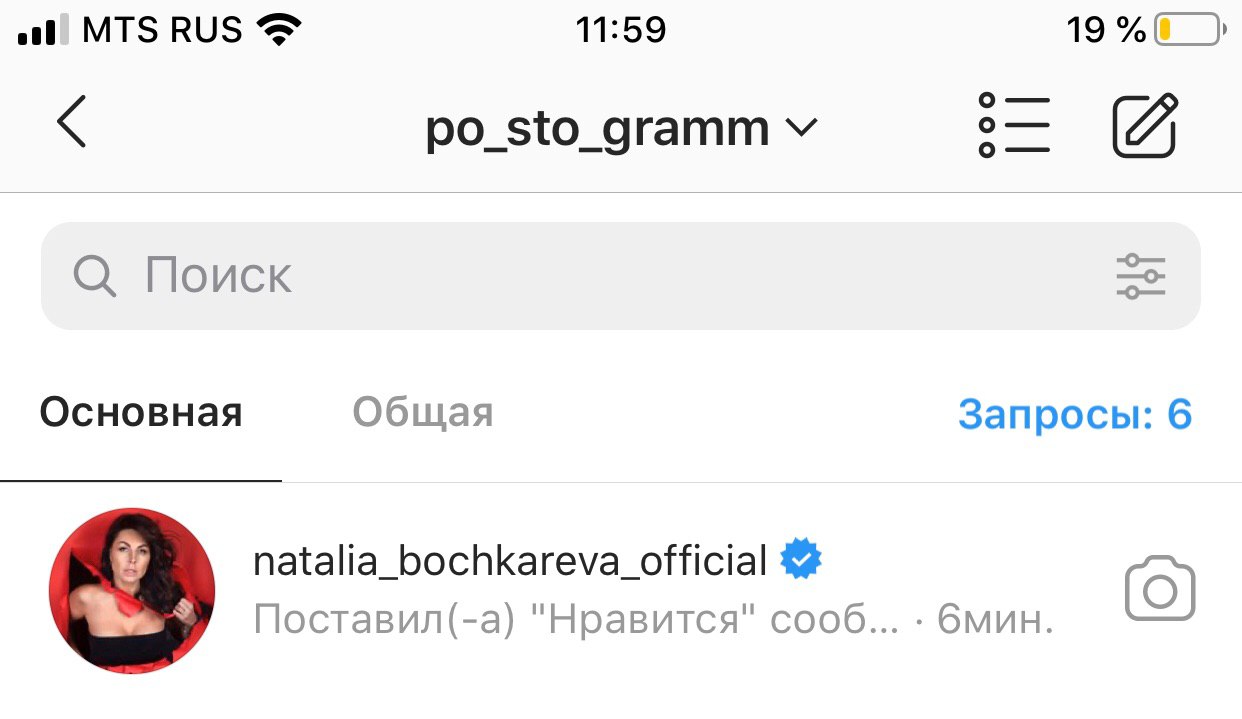Select the Основная tab
Screen dimensions: 1242x719
141,412
